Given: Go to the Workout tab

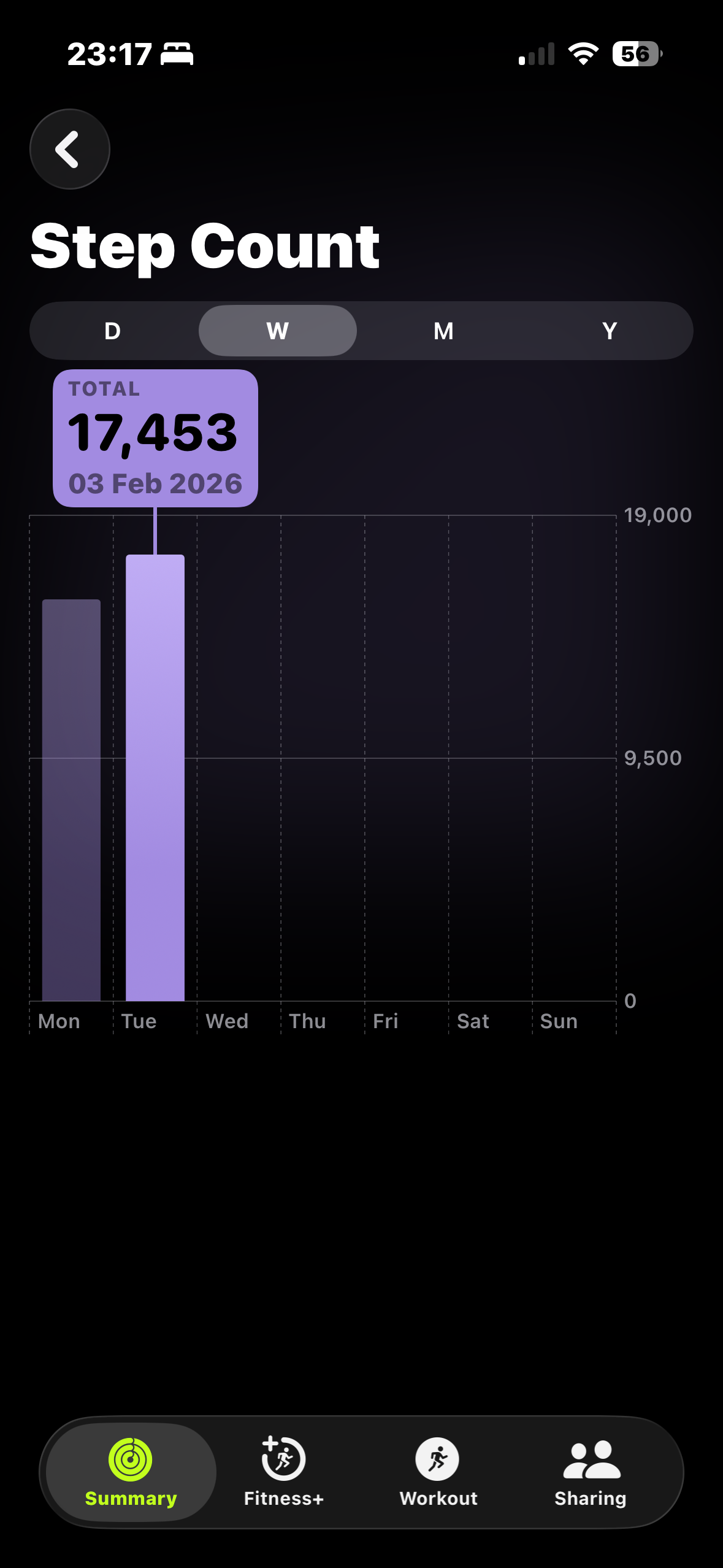Looking at the screenshot, I should click(438, 1472).
